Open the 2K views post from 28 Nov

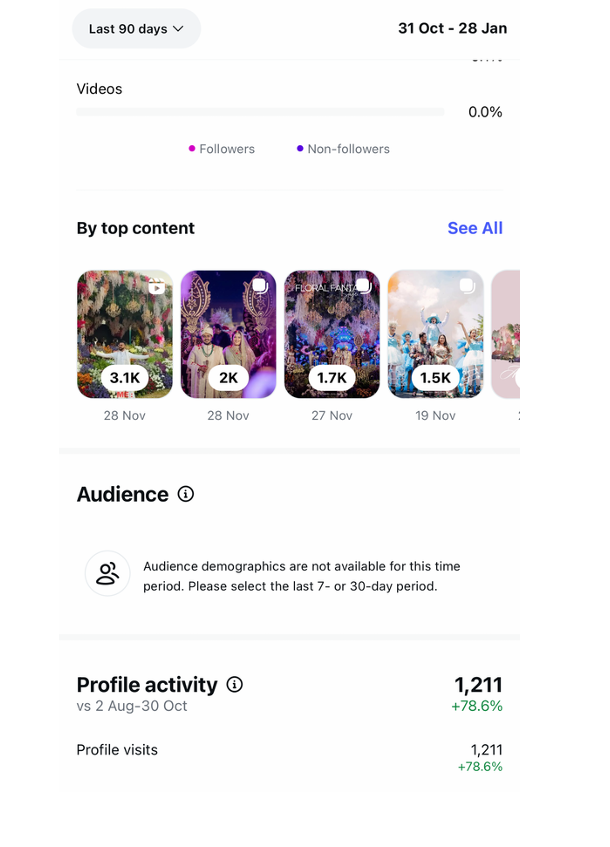pos(228,334)
